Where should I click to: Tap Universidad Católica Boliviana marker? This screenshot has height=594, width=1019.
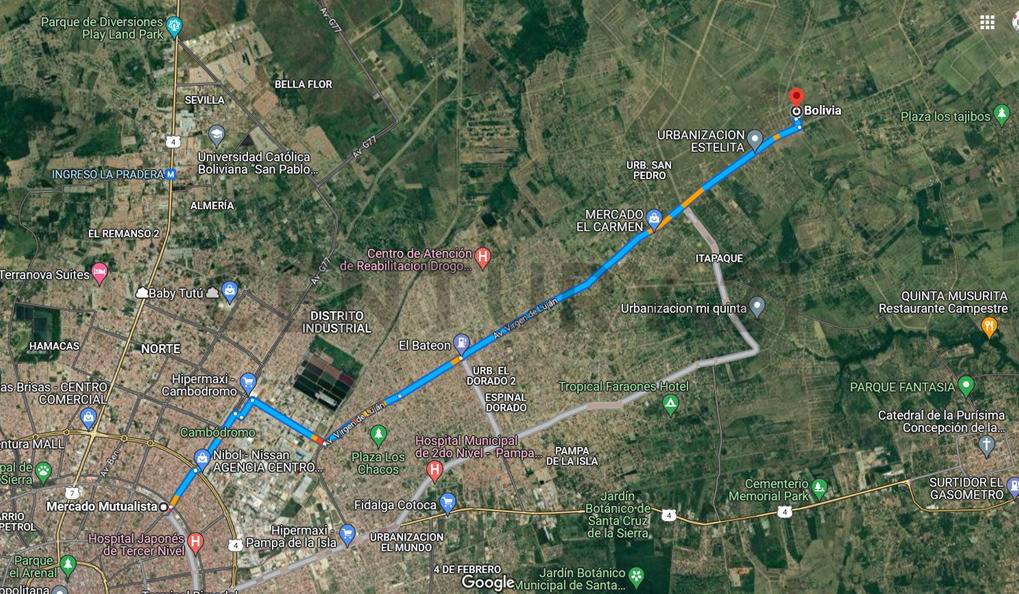(x=216, y=135)
